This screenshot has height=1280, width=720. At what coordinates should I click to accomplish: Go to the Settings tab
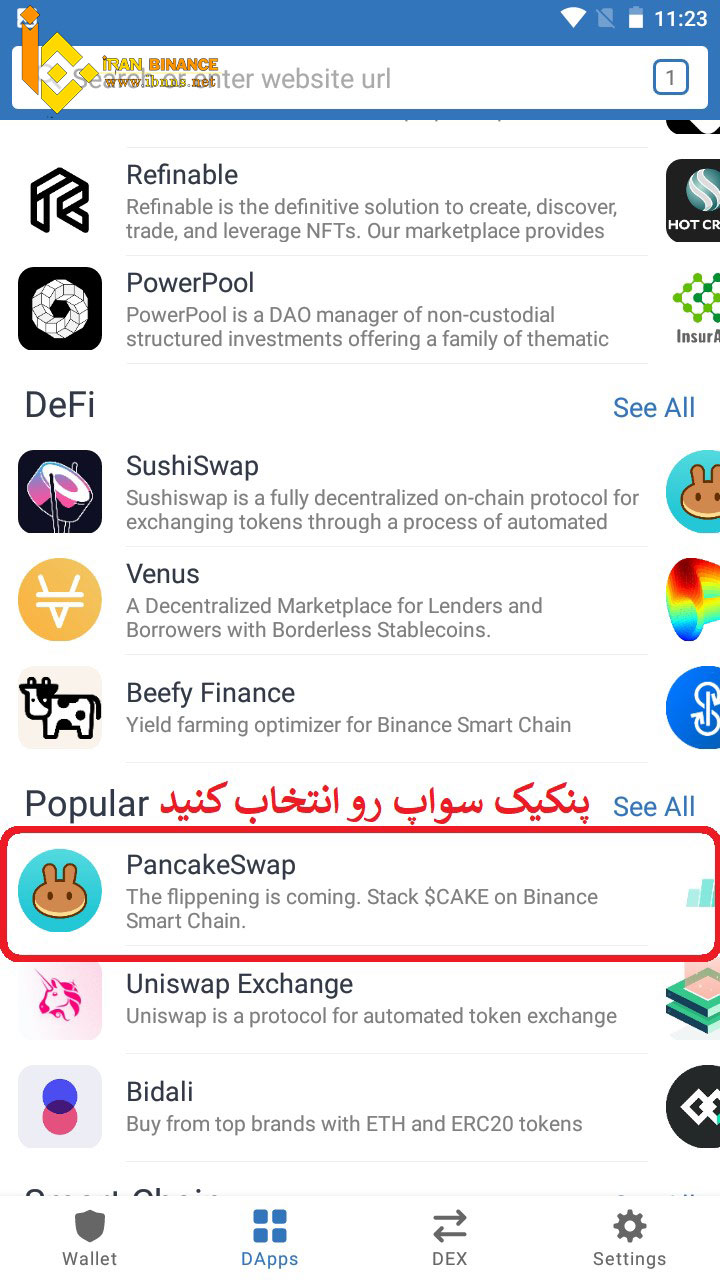[x=629, y=1238]
